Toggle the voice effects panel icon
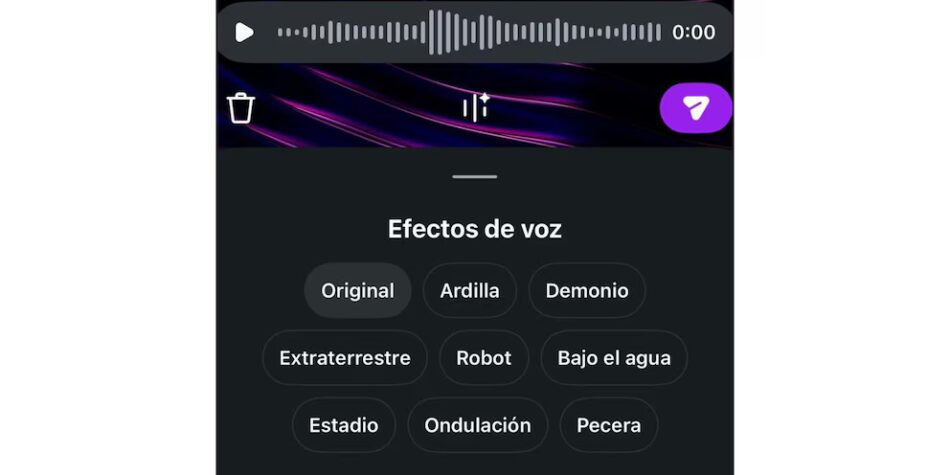This screenshot has width=950, height=475. (x=475, y=108)
